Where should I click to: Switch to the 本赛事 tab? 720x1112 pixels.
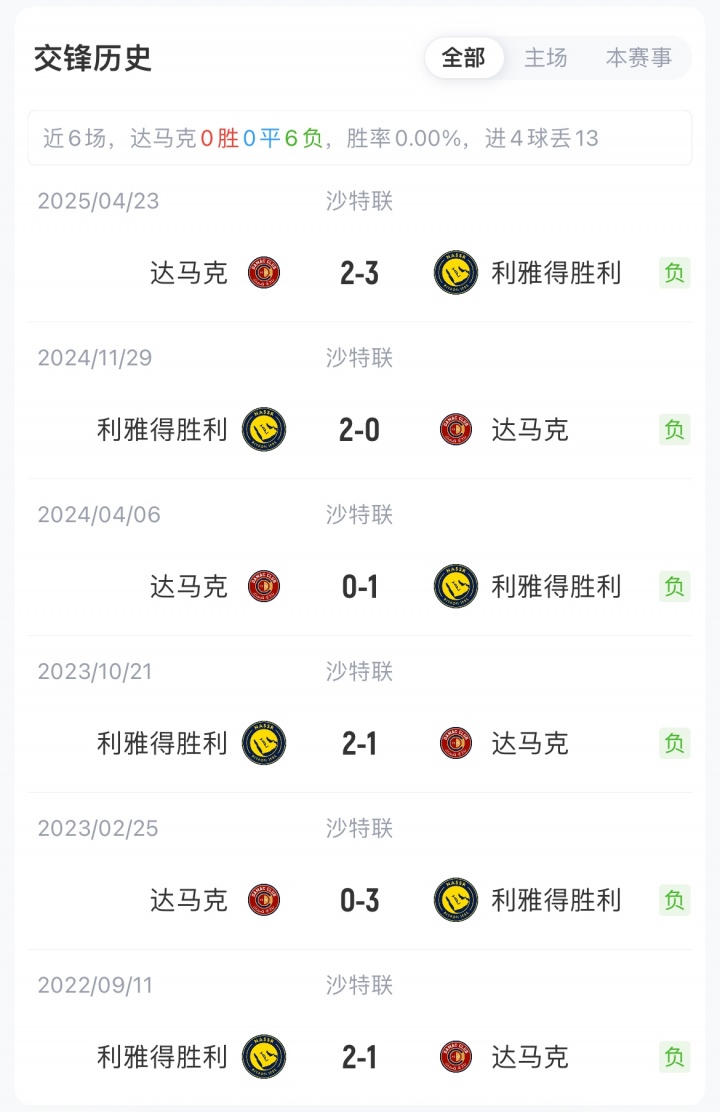pyautogui.click(x=638, y=58)
